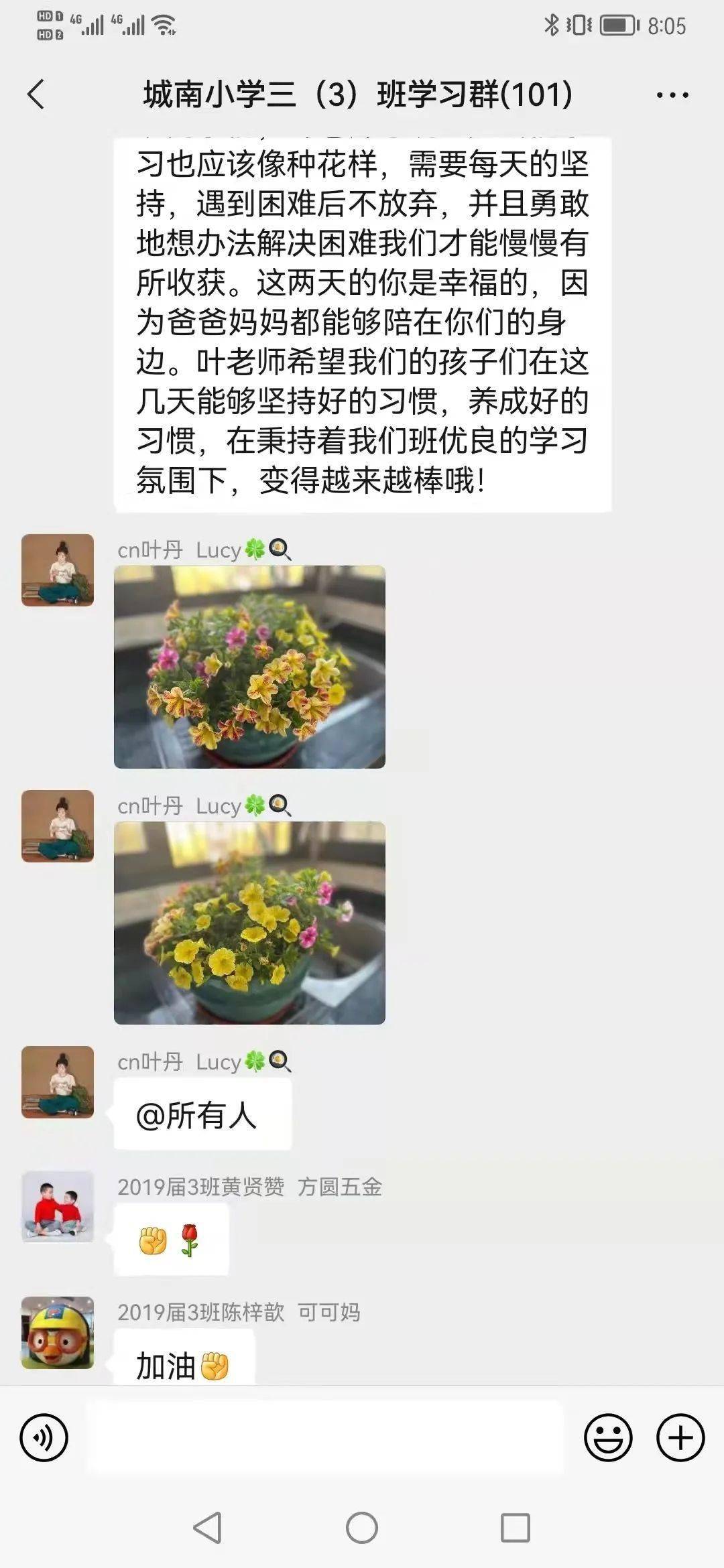Open recent apps from navigation bar
Screen dimensions: 724x1568
click(x=516, y=1528)
